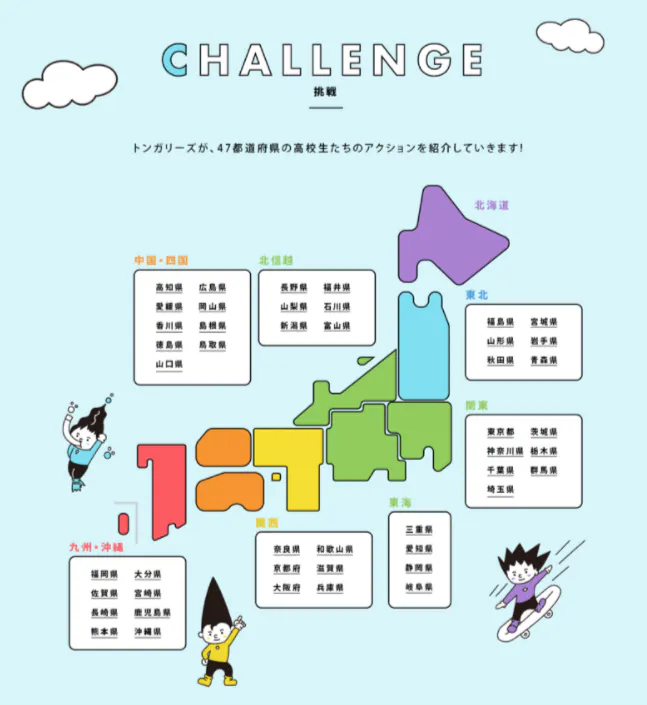Viewport: 647px width, 705px height.
Task: Open 三重県 in the 東海 box
Action: 419,529
